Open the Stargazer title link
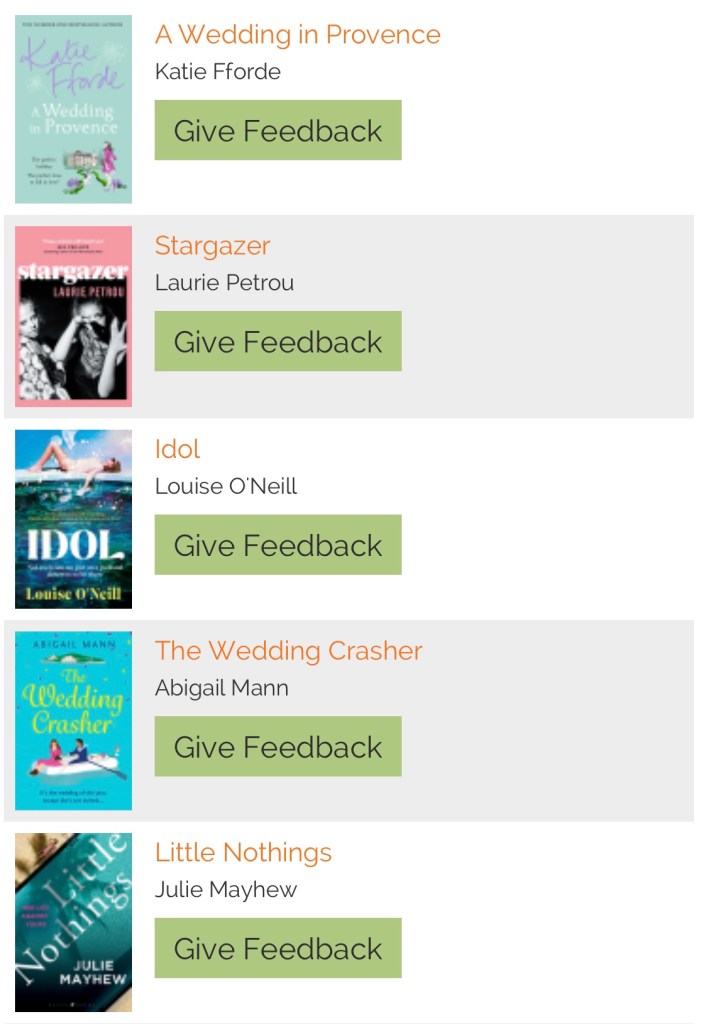 212,245
